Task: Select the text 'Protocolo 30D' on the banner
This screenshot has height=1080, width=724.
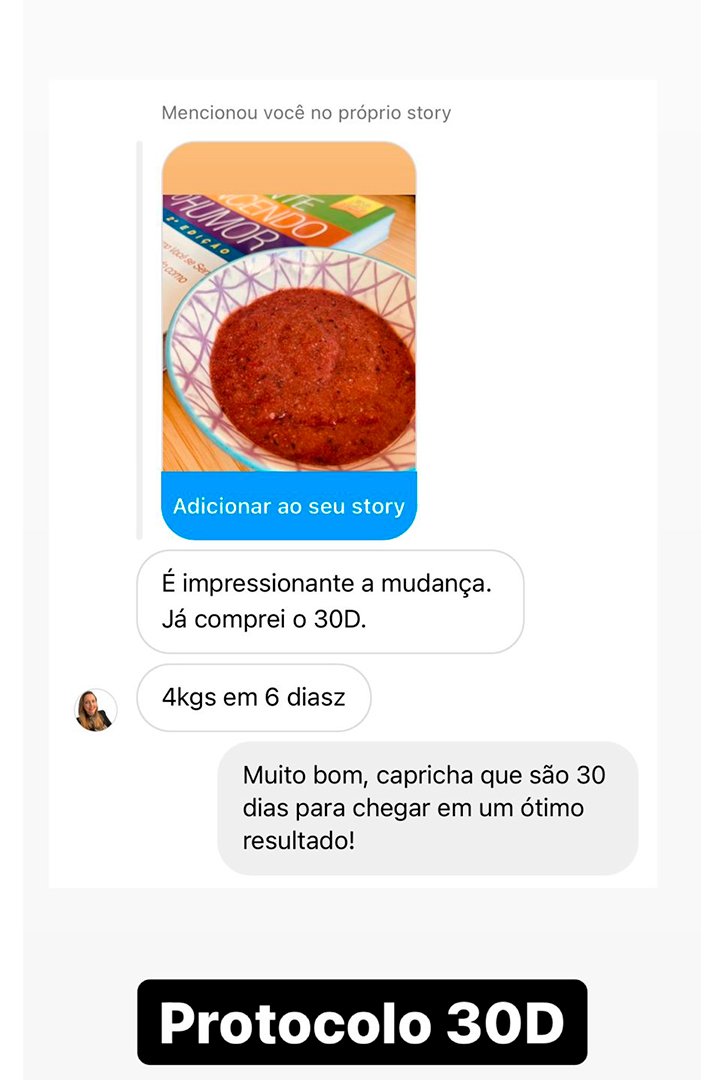Action: pyautogui.click(x=362, y=1022)
